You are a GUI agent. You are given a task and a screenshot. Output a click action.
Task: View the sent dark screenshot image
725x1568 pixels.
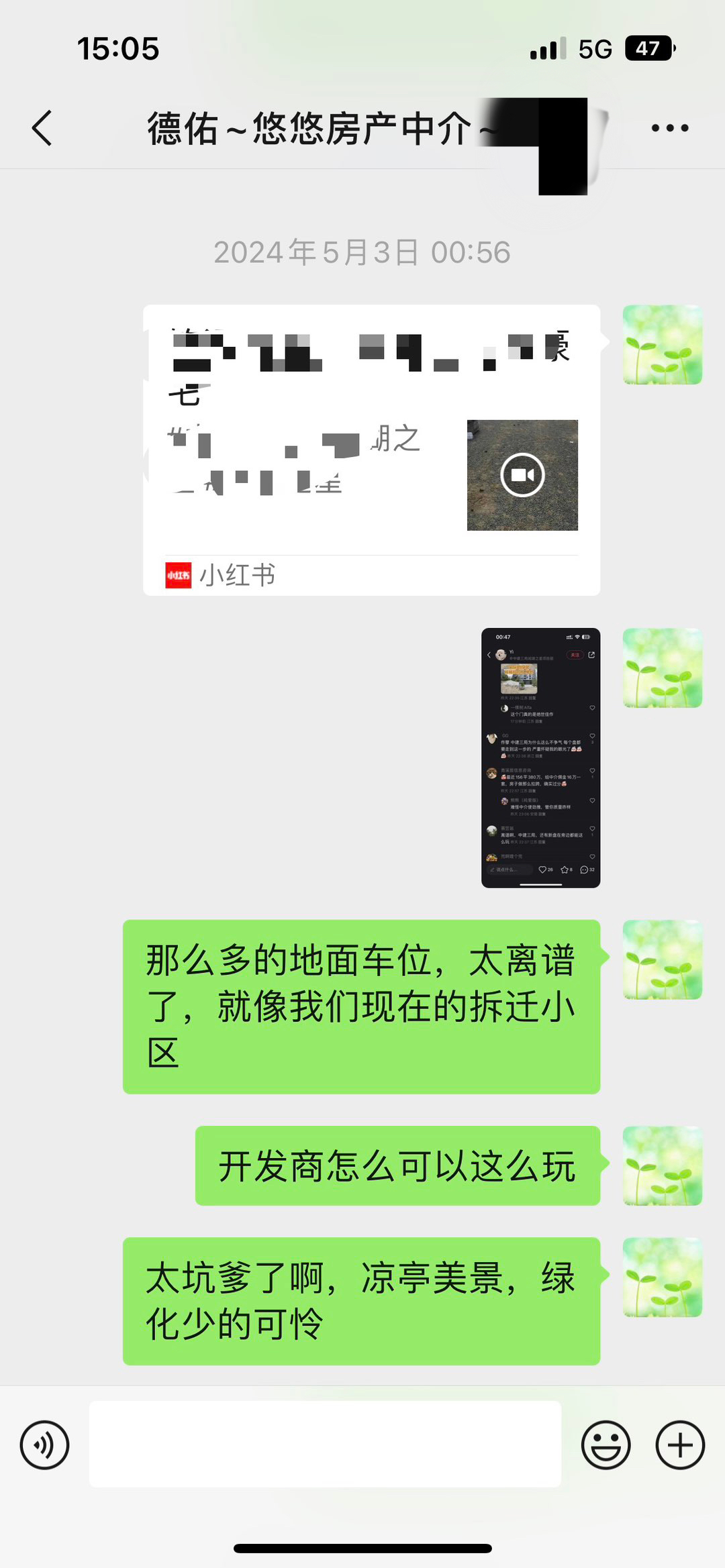(540, 757)
